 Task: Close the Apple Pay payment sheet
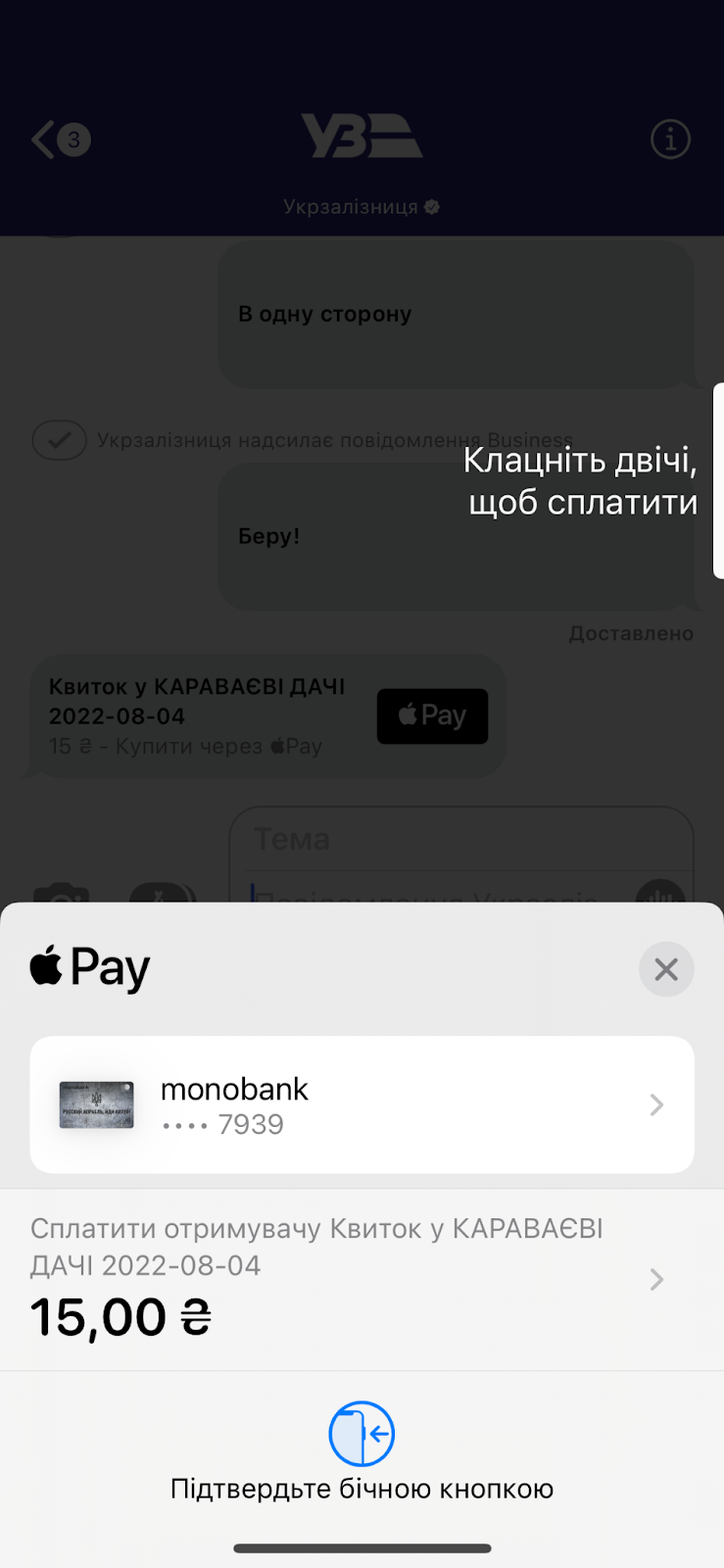666,969
